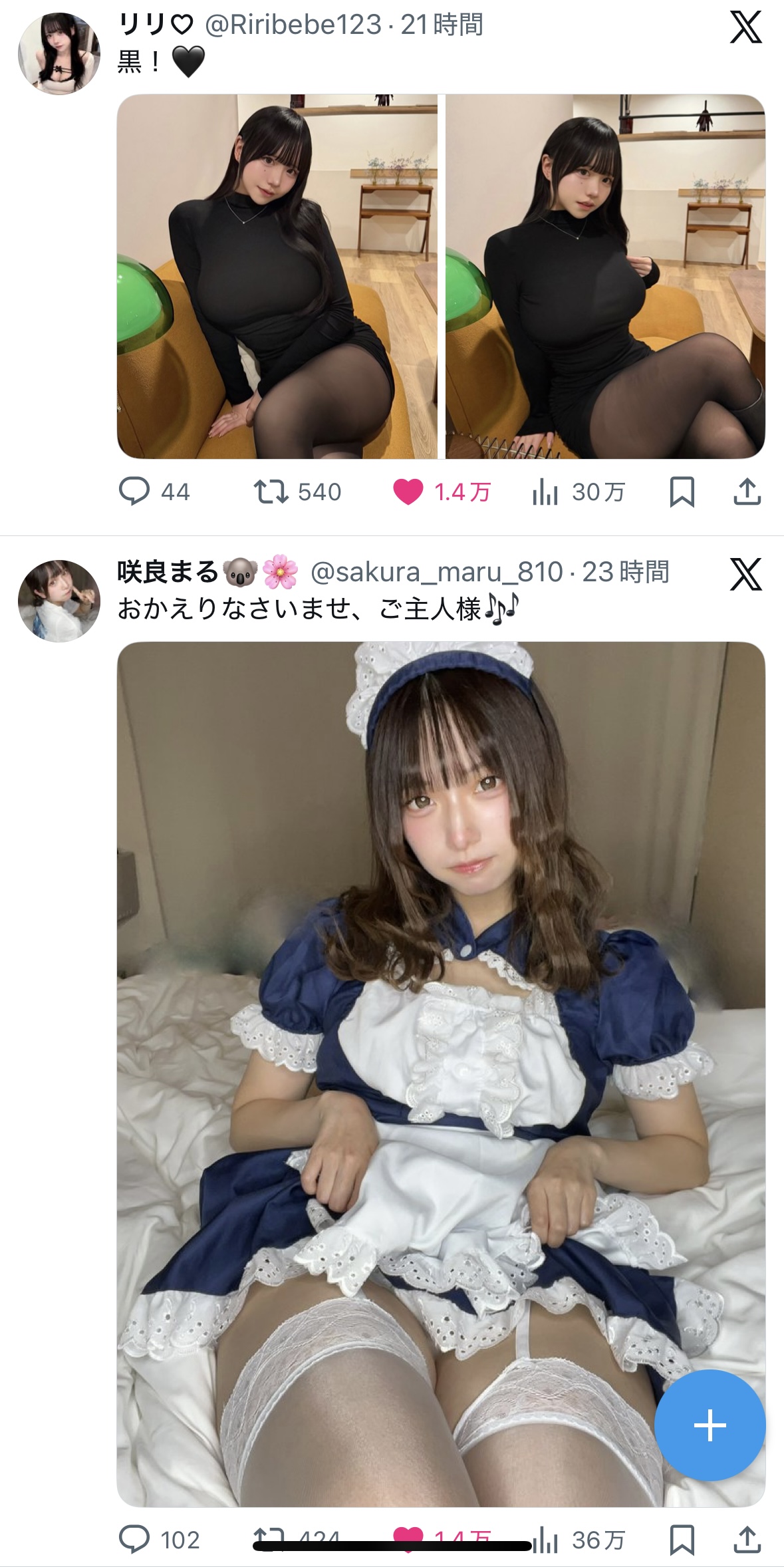Bookmark the post by @sakura_maru_810

682,1539
